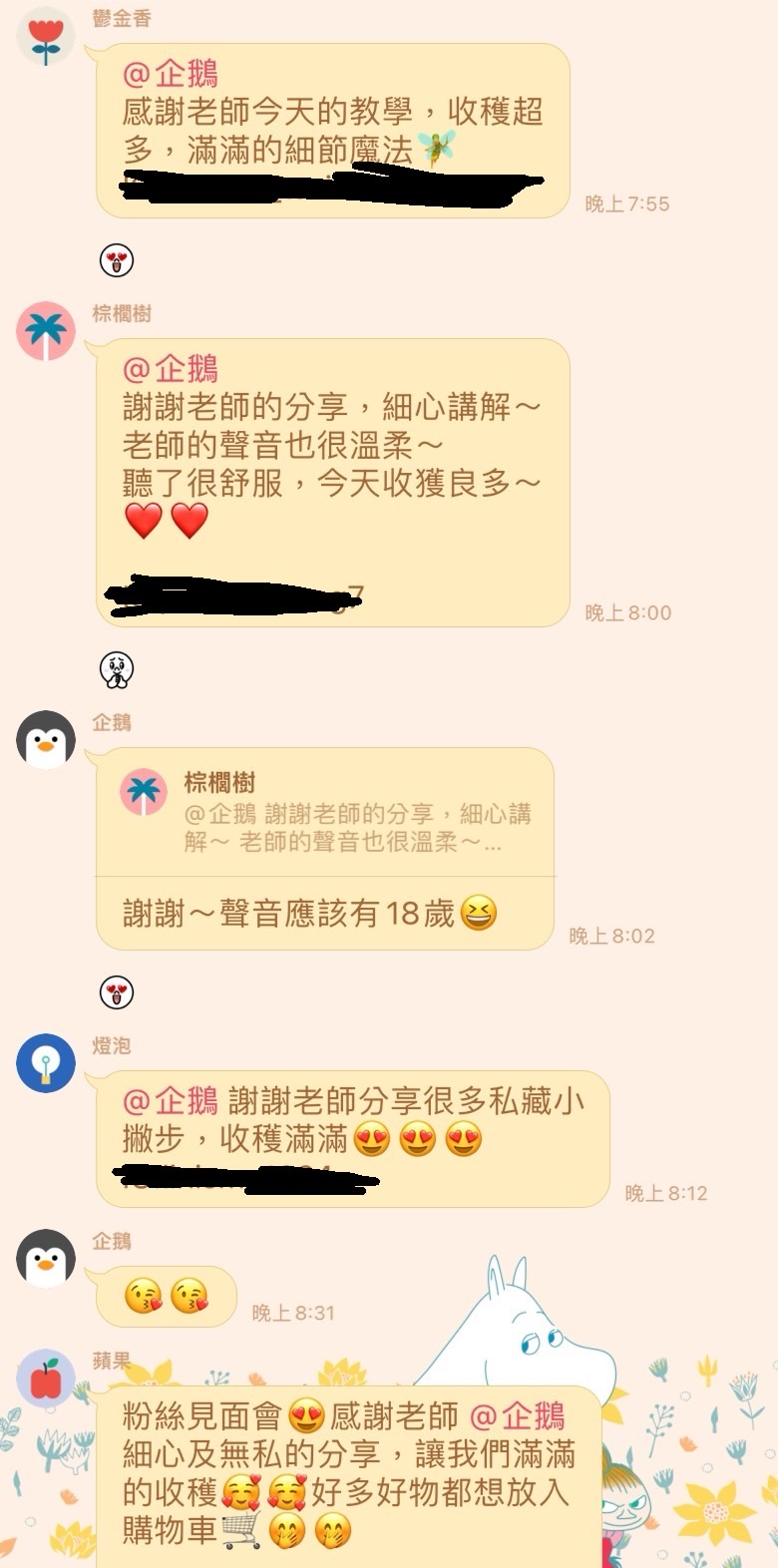Tap the @企鵝 mention in 蘋果's message
This screenshot has width=778, height=1568.
click(x=517, y=1416)
